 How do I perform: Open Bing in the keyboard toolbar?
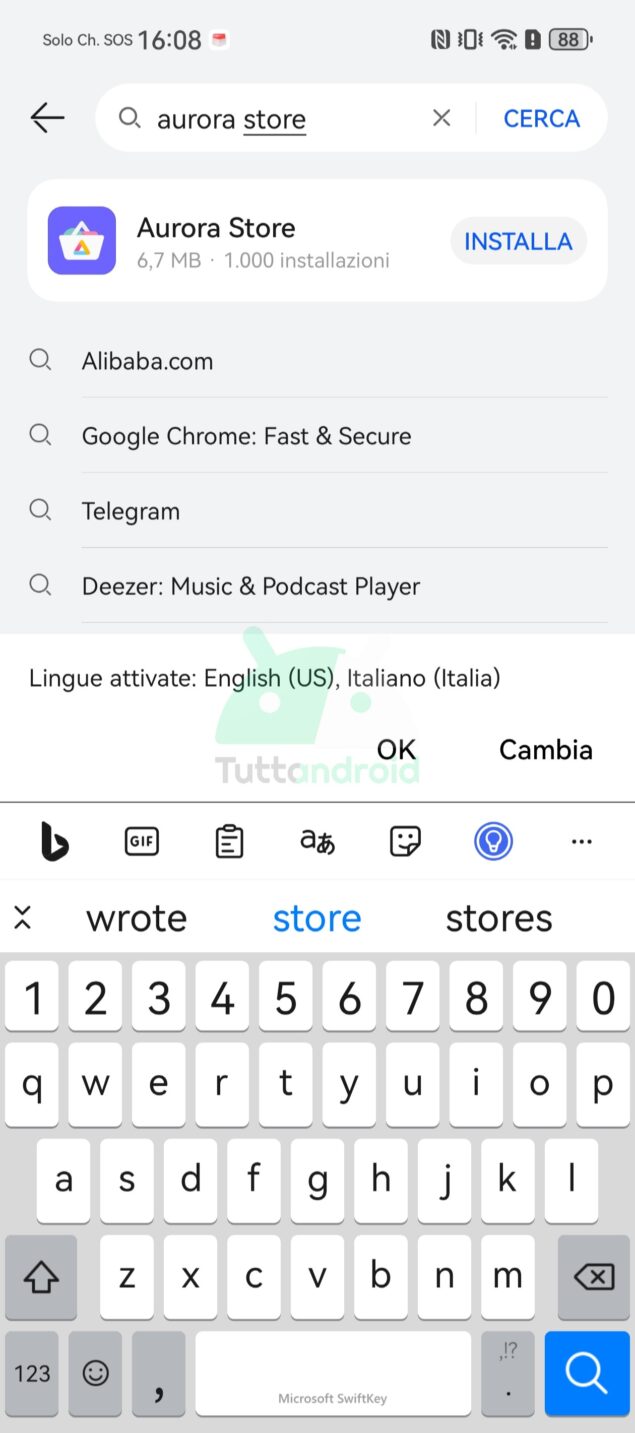(x=54, y=842)
